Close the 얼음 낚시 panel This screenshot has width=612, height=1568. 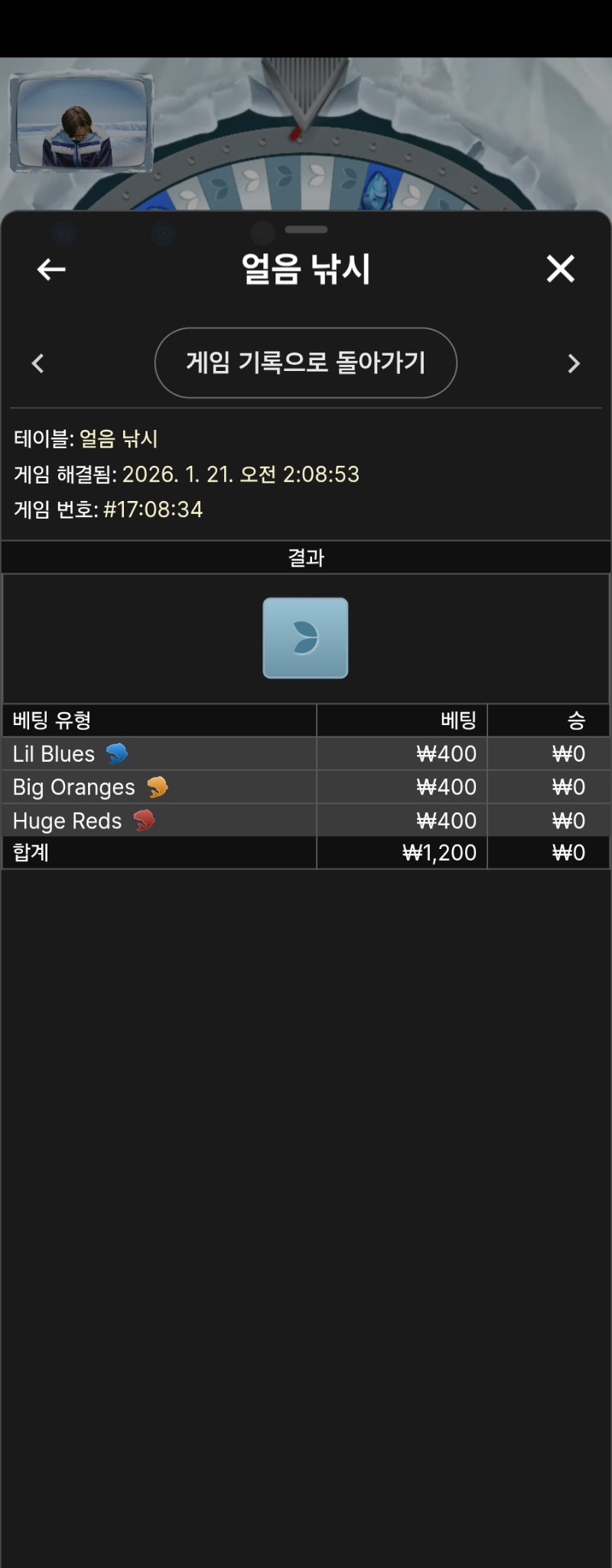pyautogui.click(x=560, y=269)
